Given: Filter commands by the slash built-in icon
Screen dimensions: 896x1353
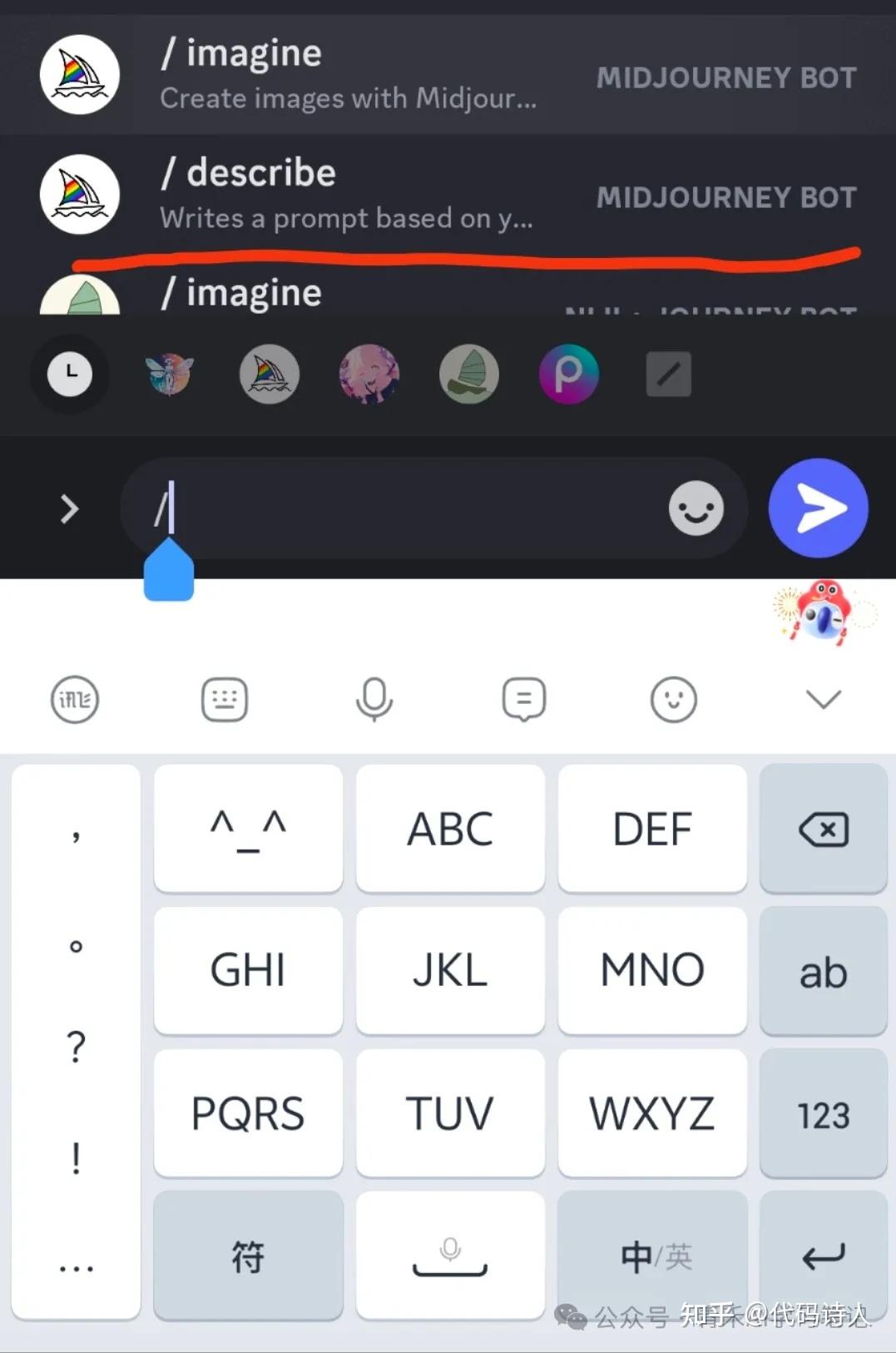Looking at the screenshot, I should coord(669,374).
